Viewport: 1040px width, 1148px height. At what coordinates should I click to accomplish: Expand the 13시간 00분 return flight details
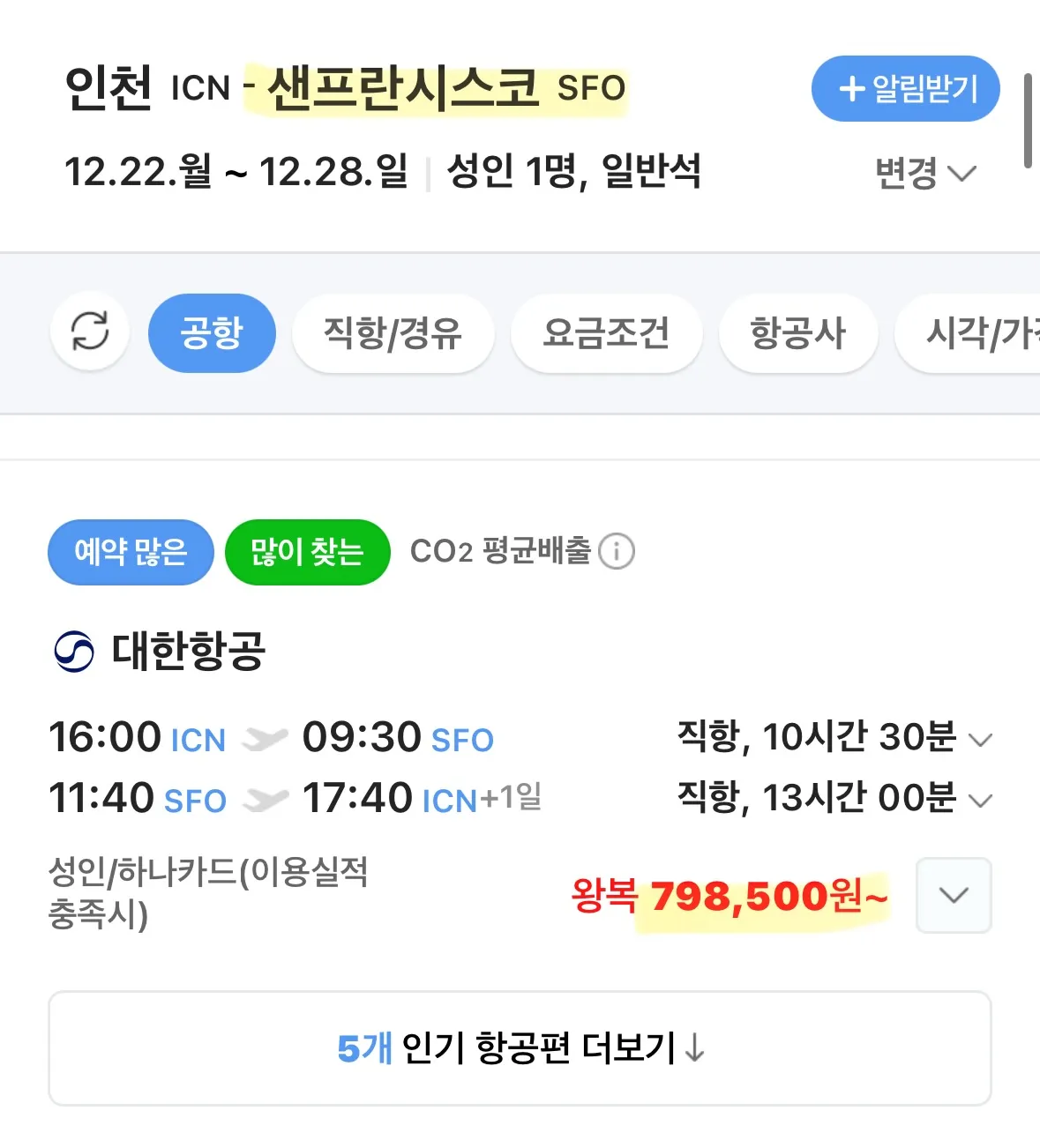coord(980,800)
